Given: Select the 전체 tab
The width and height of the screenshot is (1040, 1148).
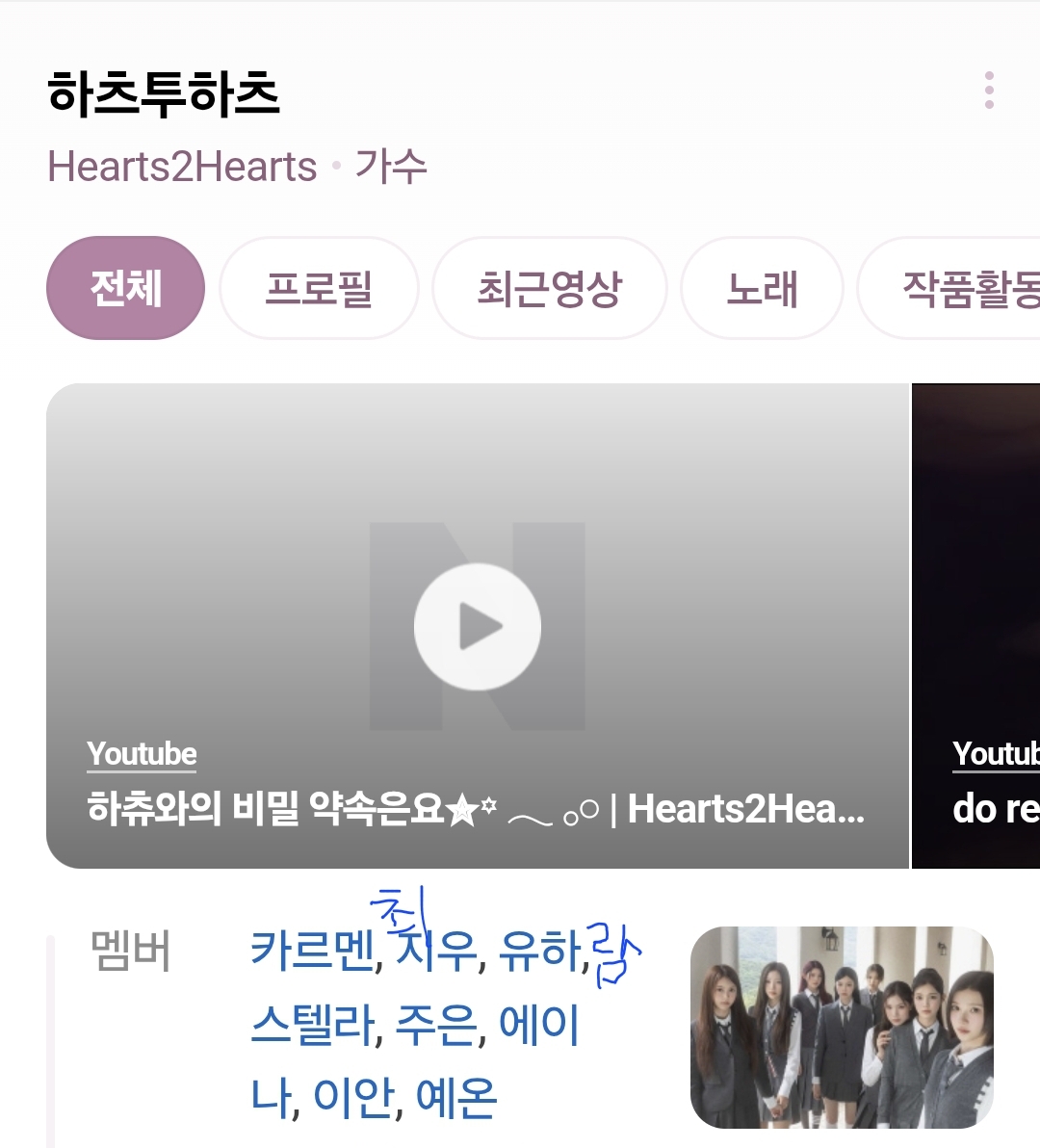Looking at the screenshot, I should (x=125, y=288).
